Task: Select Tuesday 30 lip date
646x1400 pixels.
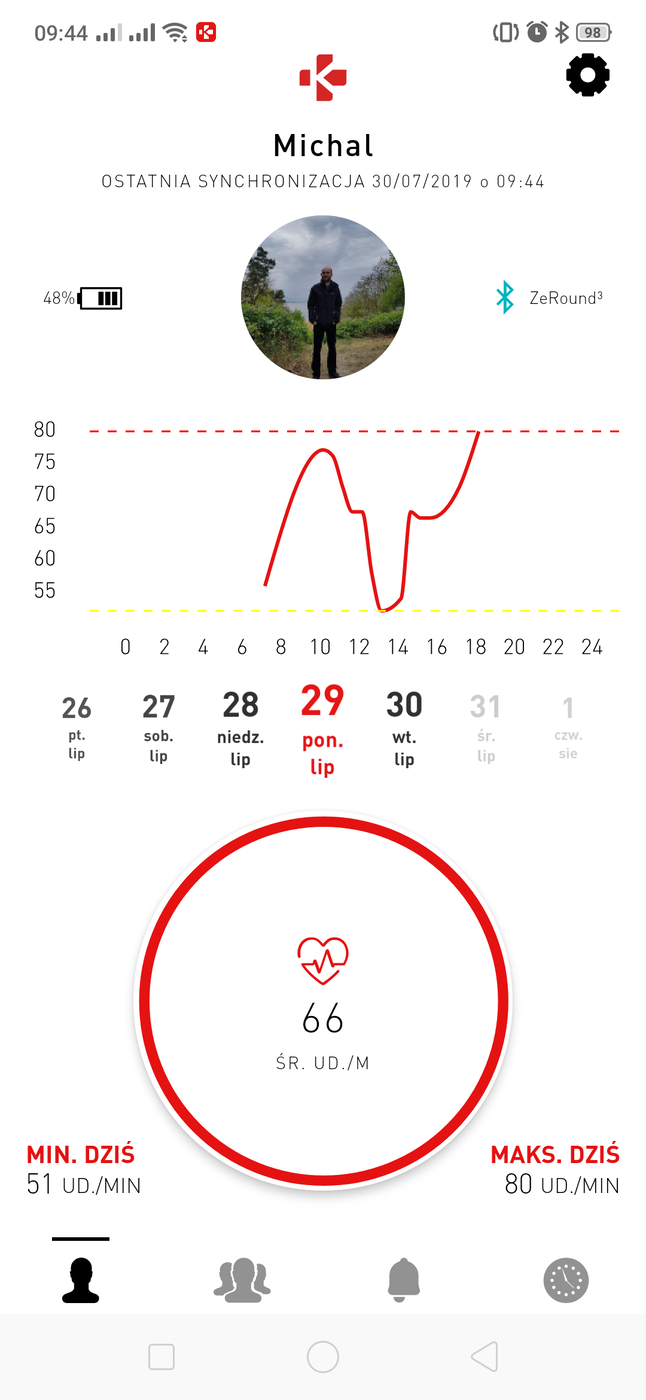Action: click(404, 726)
